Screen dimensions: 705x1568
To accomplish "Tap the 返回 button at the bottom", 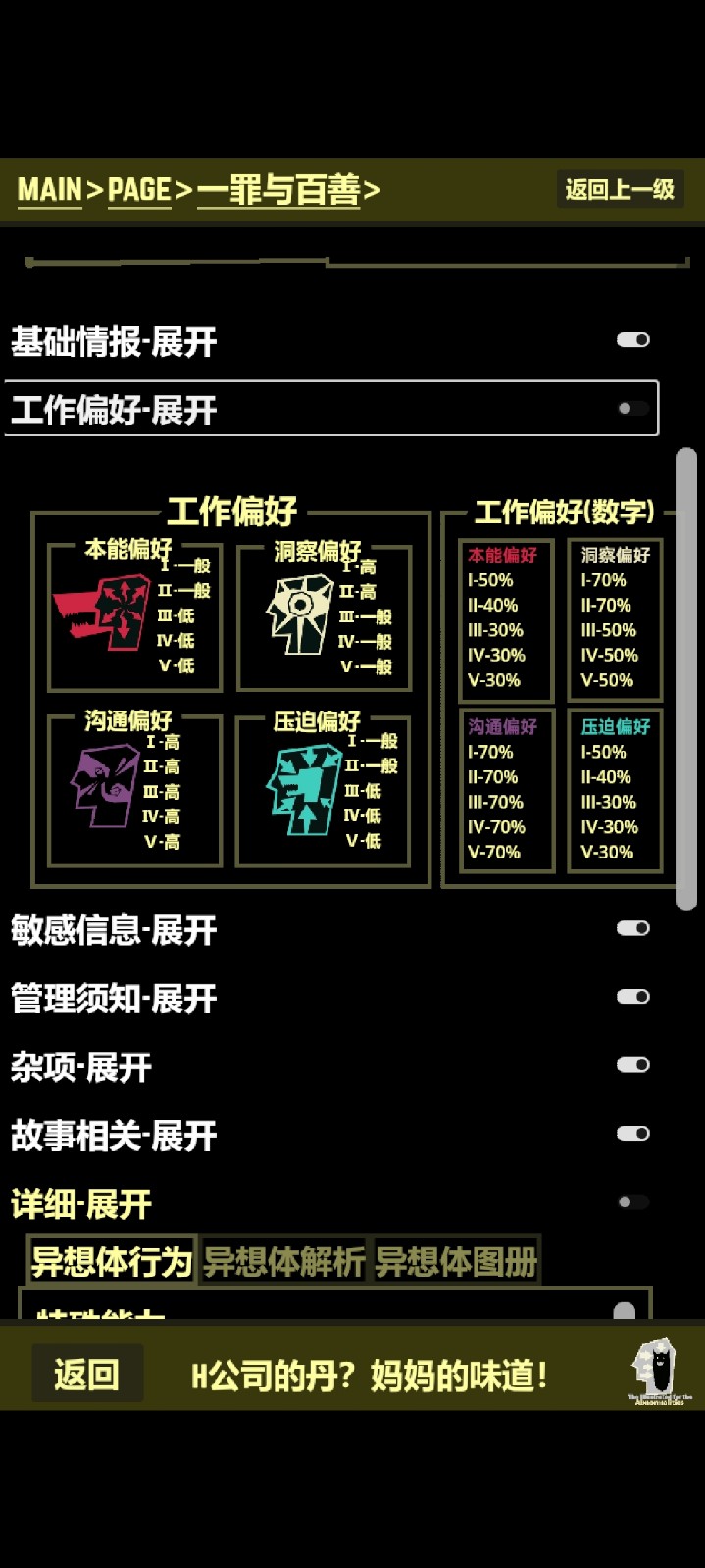I will pos(87,1374).
